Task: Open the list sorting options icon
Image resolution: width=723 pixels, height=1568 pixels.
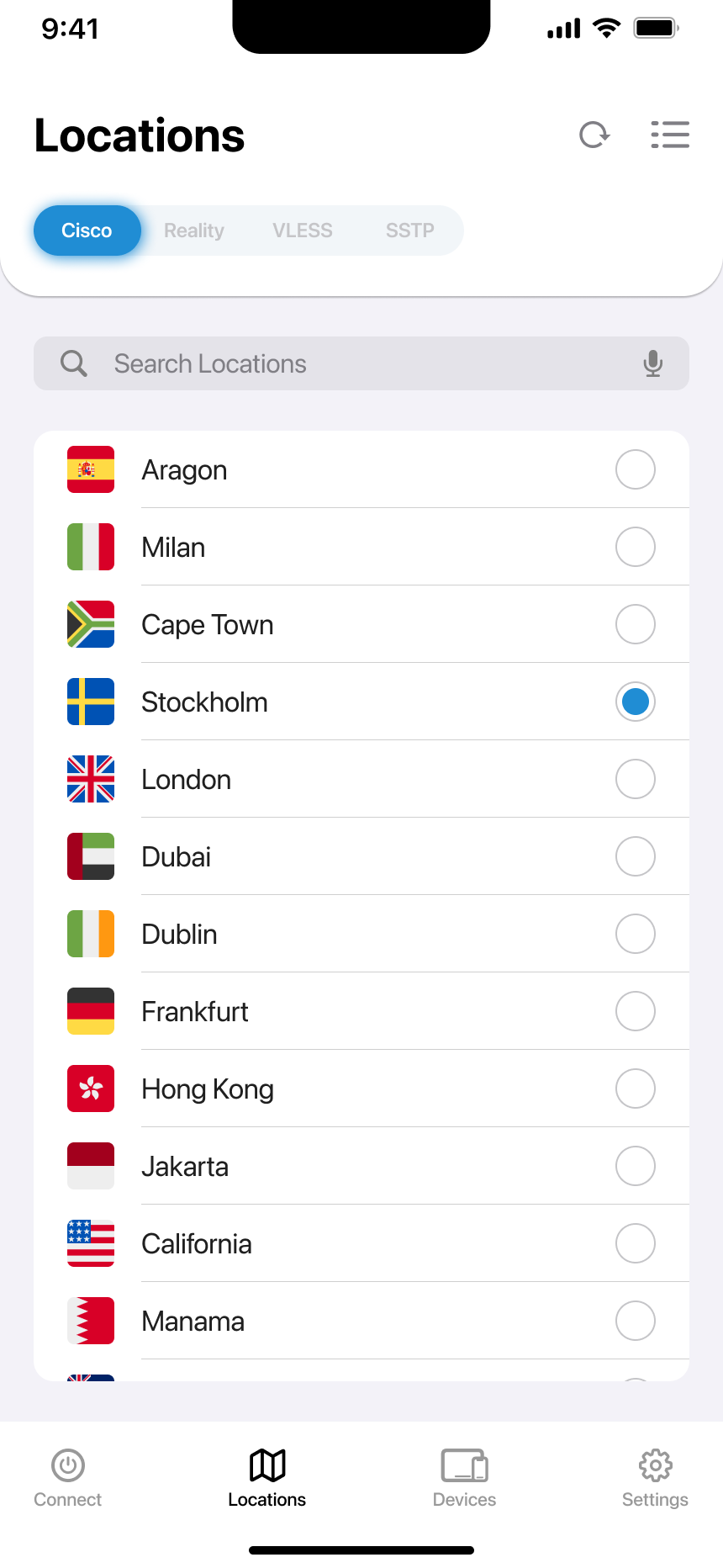Action: [670, 135]
